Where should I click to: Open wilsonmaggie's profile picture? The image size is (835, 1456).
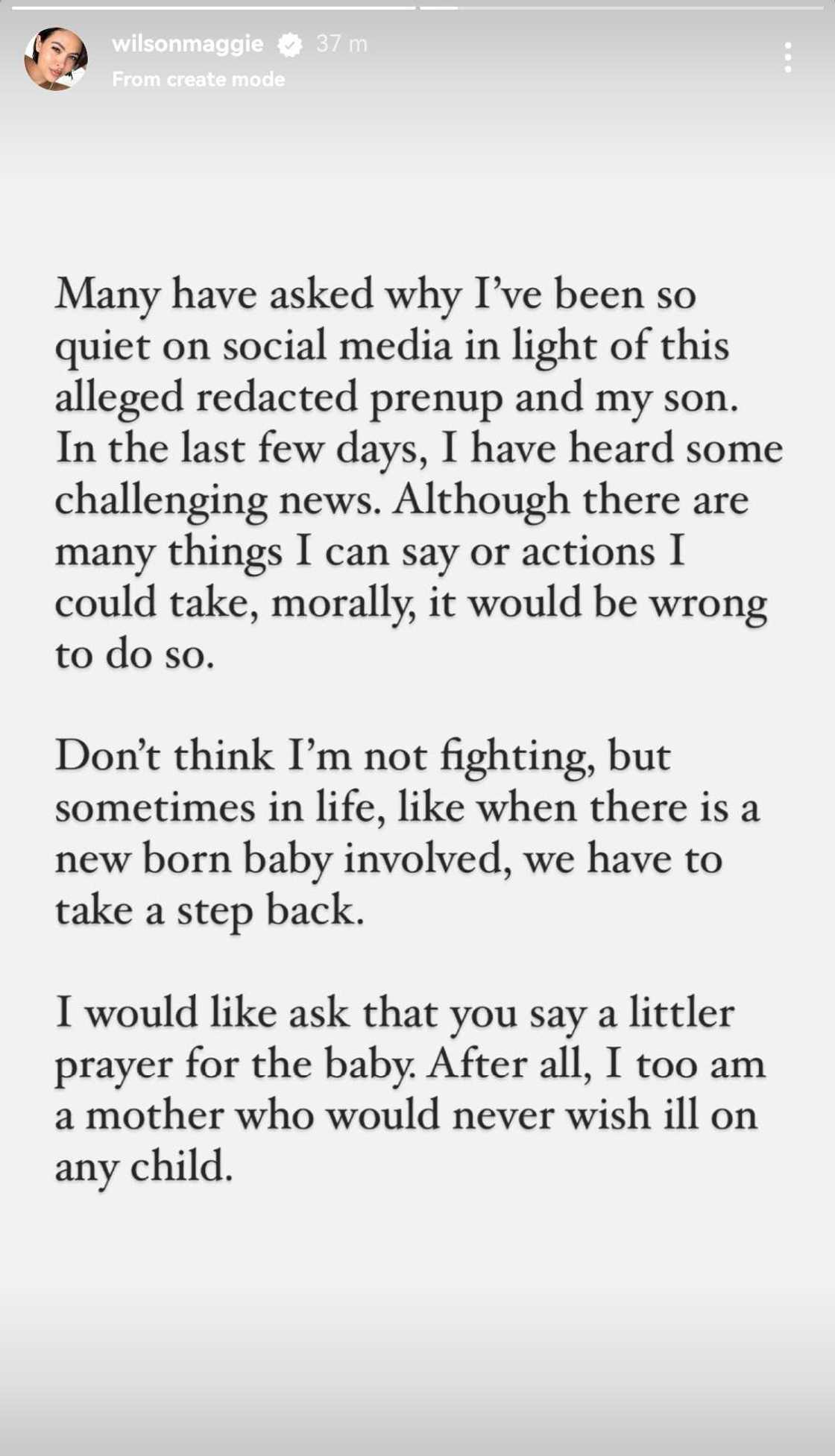click(x=56, y=59)
